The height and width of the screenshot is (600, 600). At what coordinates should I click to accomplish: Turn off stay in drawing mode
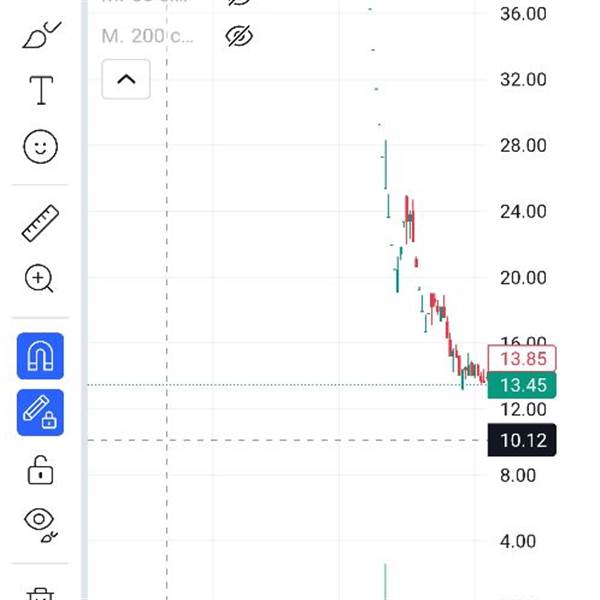(40, 412)
